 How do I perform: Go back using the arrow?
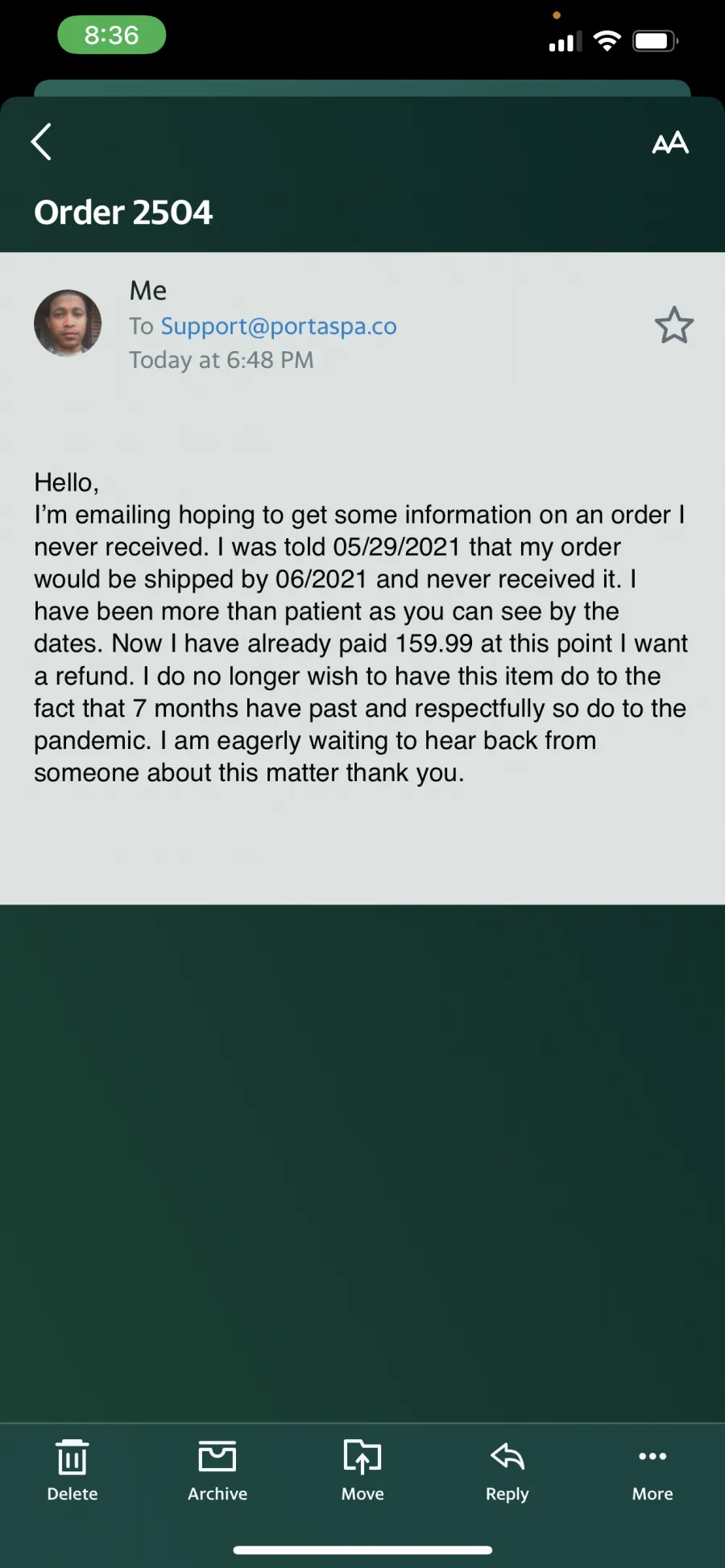click(41, 142)
